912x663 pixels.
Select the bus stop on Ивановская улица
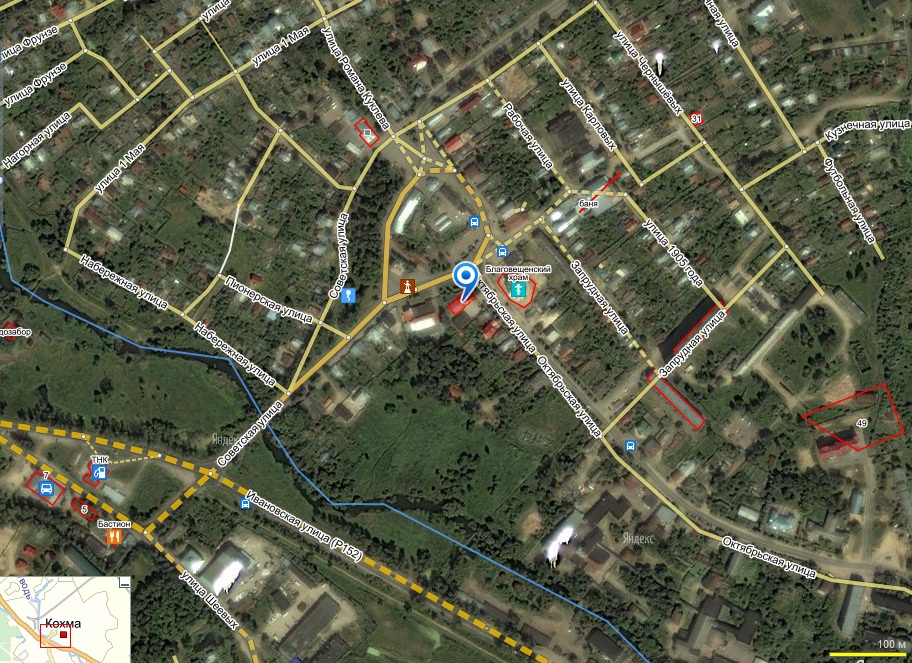245,504
